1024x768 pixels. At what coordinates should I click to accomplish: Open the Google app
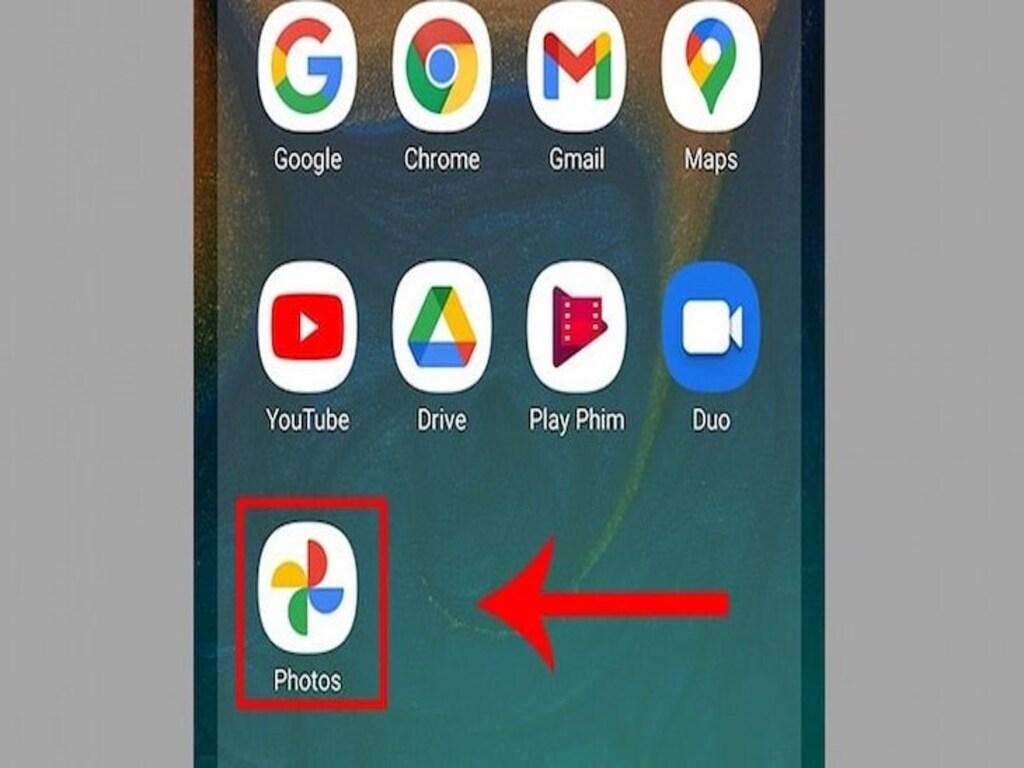click(307, 67)
